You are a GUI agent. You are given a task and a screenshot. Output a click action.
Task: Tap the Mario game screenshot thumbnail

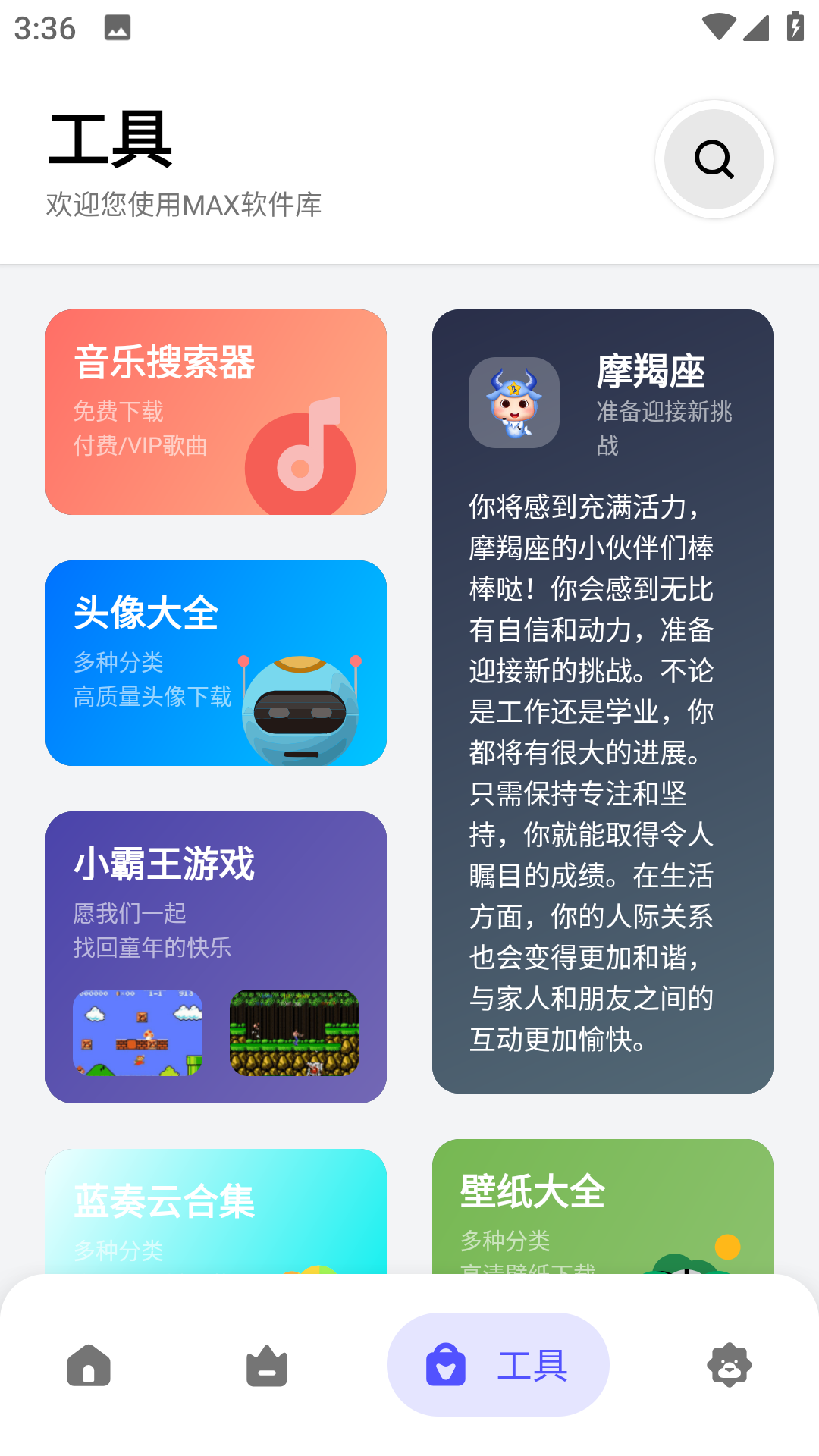136,1033
